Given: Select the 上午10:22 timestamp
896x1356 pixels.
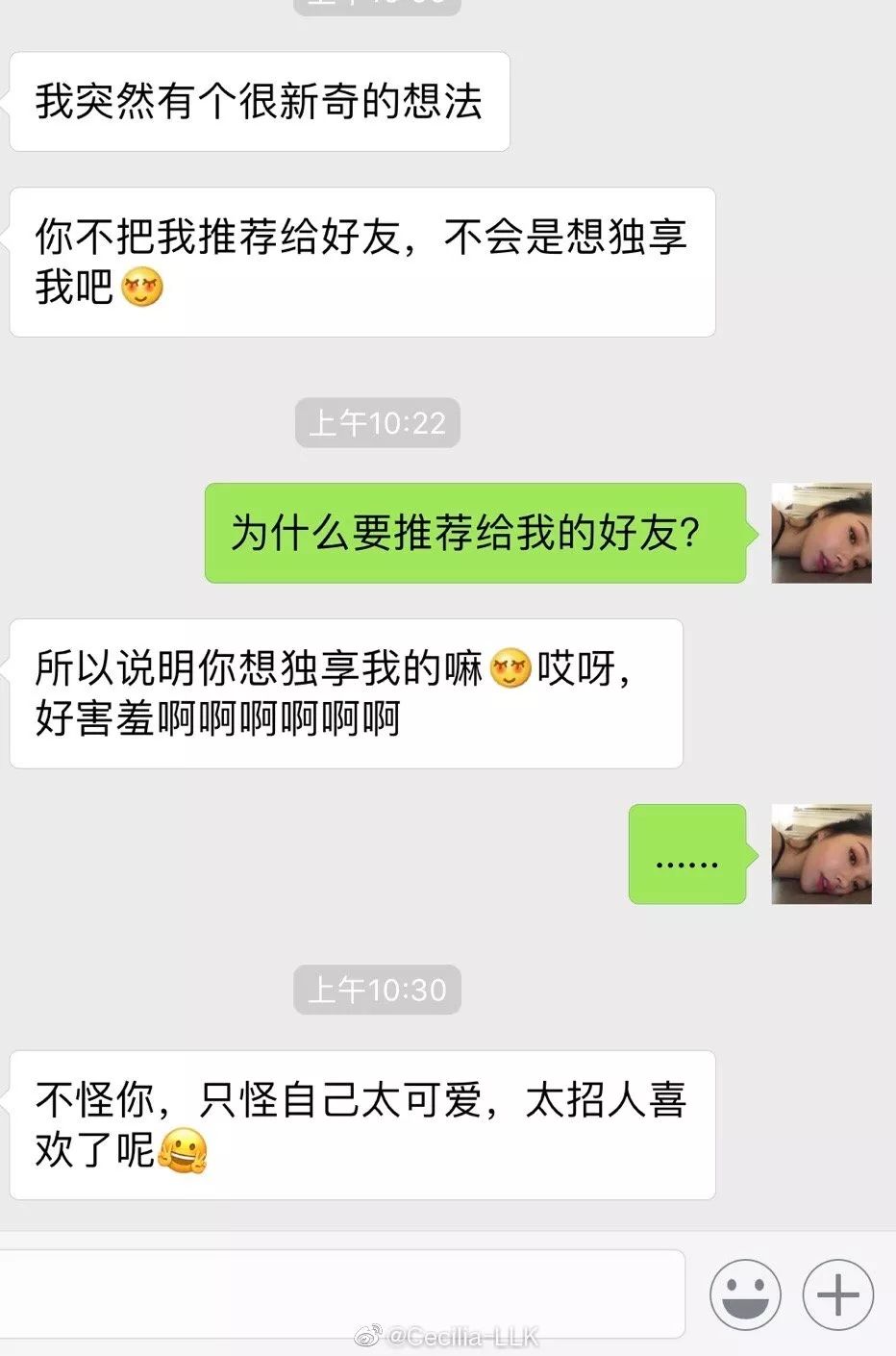Looking at the screenshot, I should tap(377, 422).
